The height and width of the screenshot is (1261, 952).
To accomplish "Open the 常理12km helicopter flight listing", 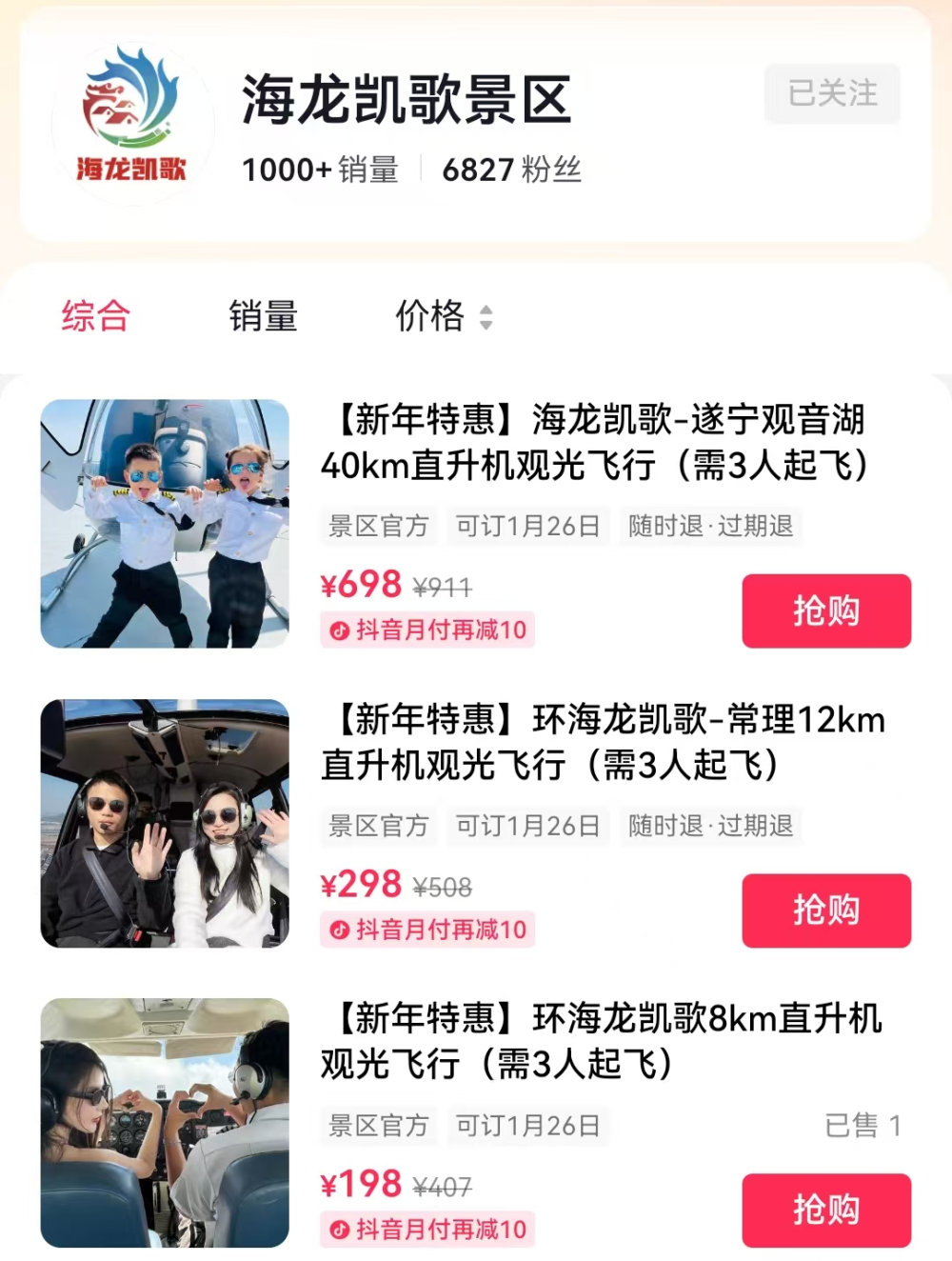I will point(602,741).
